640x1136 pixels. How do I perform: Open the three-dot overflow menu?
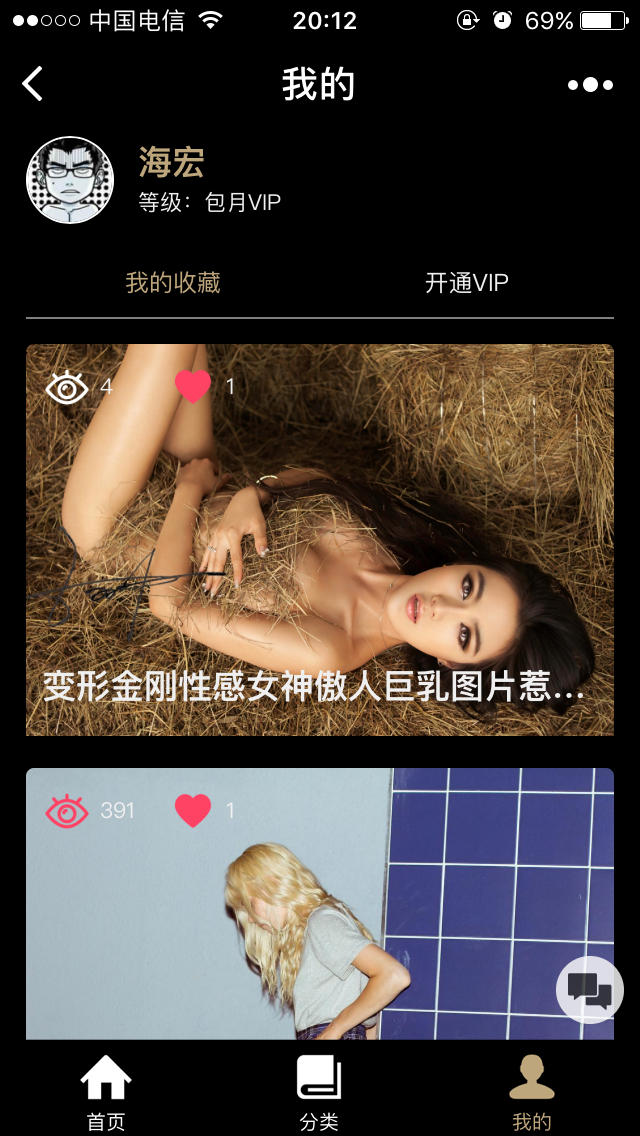tap(590, 85)
